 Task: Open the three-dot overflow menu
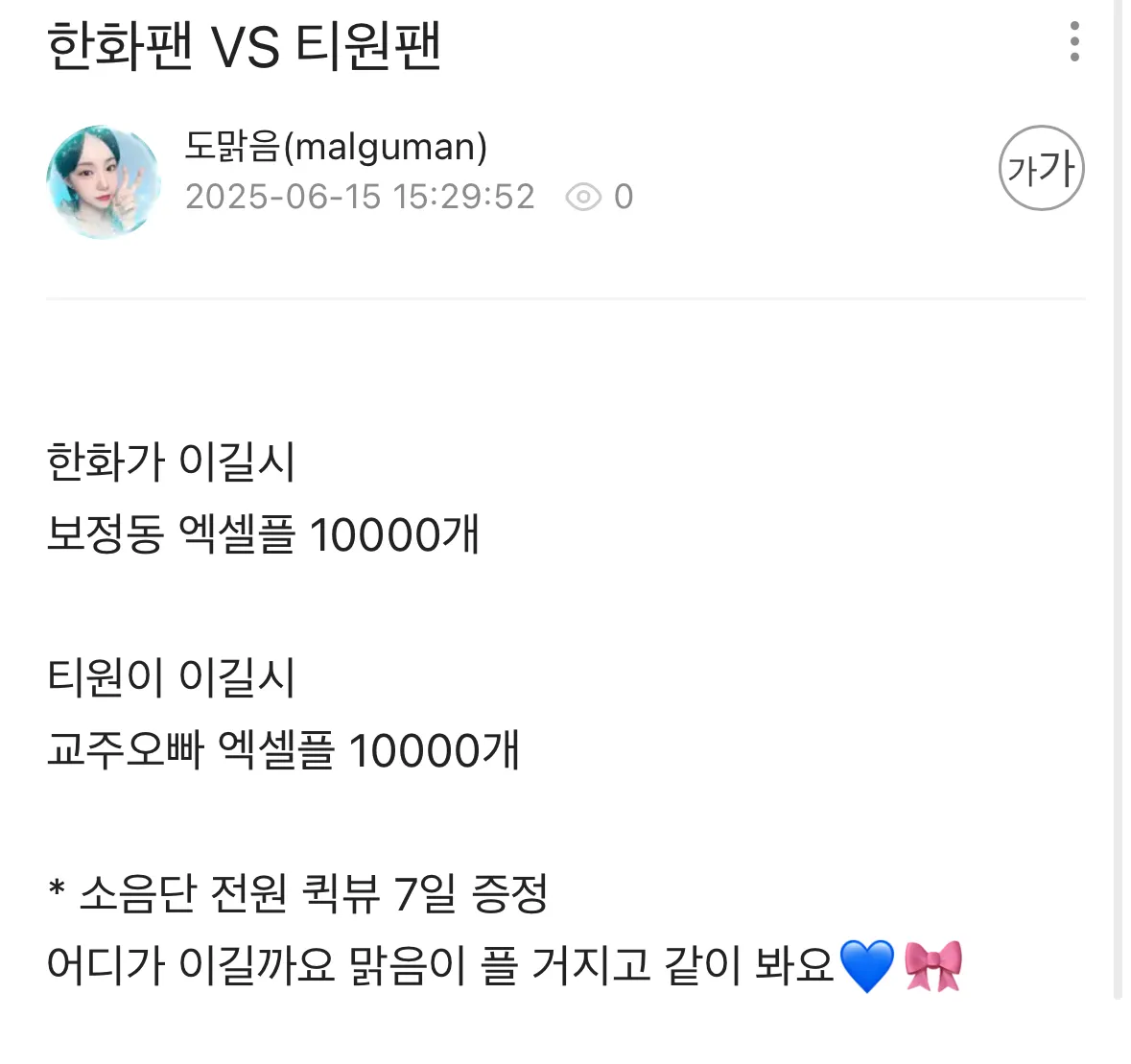click(x=1073, y=42)
